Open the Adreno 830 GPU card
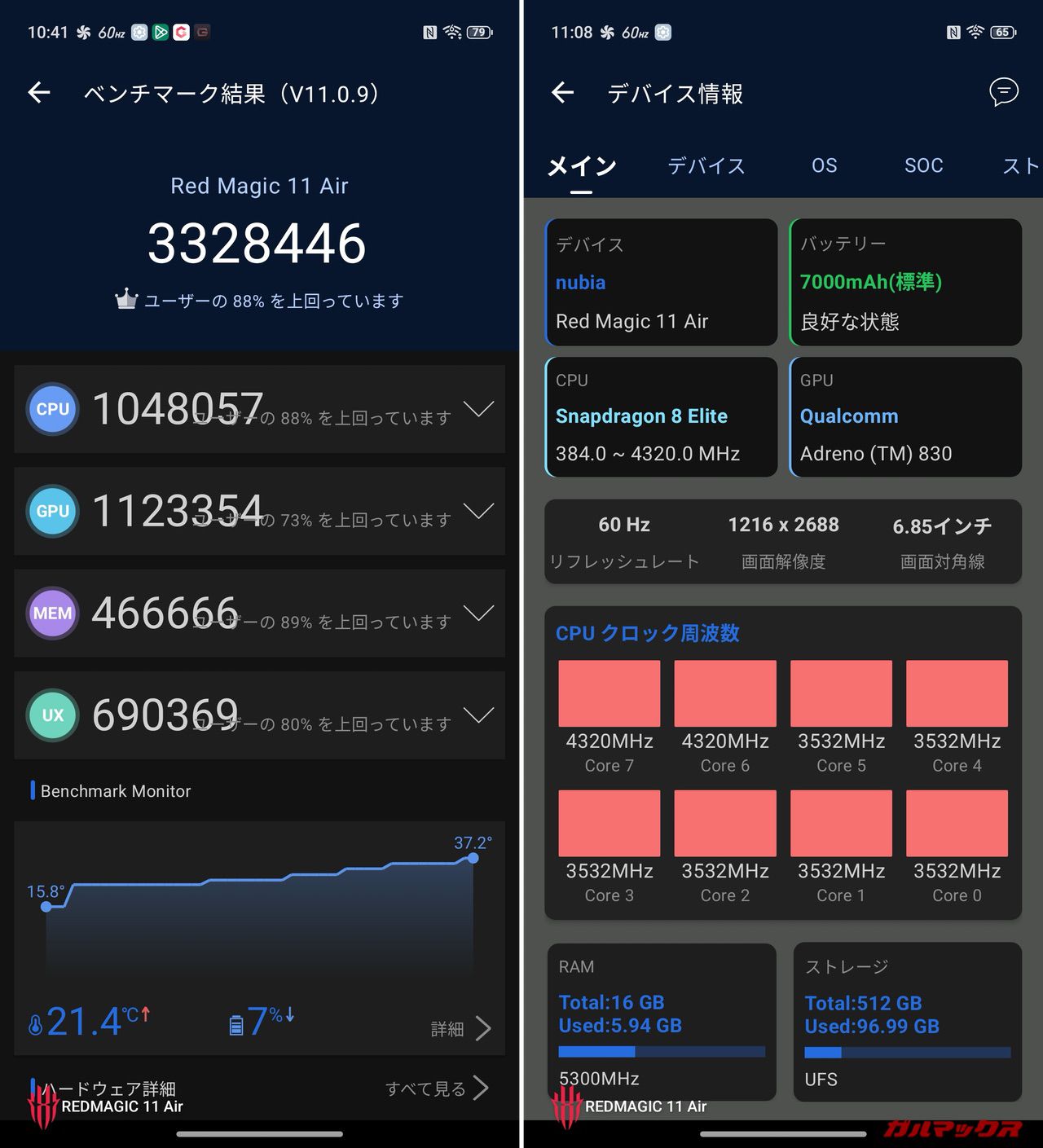The image size is (1043, 1148). (x=905, y=416)
